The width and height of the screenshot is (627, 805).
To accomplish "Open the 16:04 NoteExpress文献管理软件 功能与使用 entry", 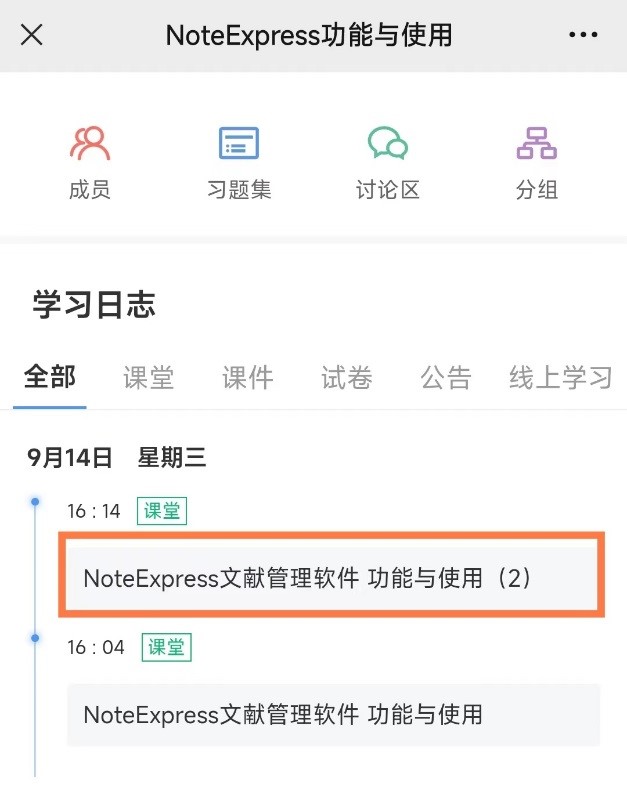I will [x=333, y=714].
